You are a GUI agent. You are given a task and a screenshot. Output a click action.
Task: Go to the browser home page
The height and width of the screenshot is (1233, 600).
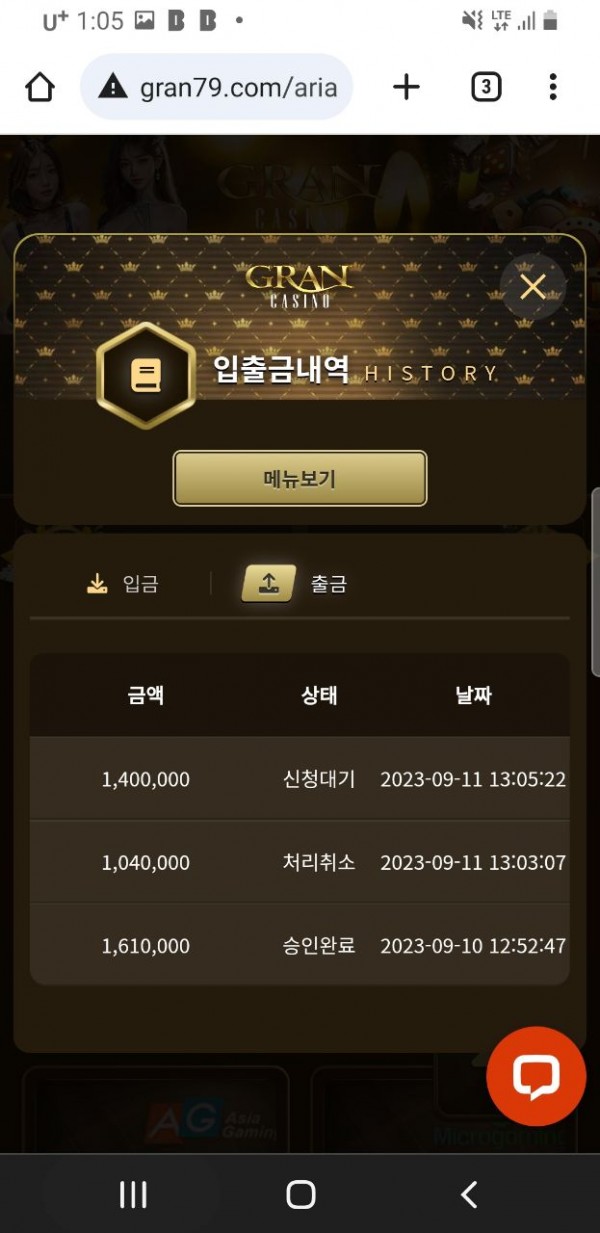(x=40, y=88)
